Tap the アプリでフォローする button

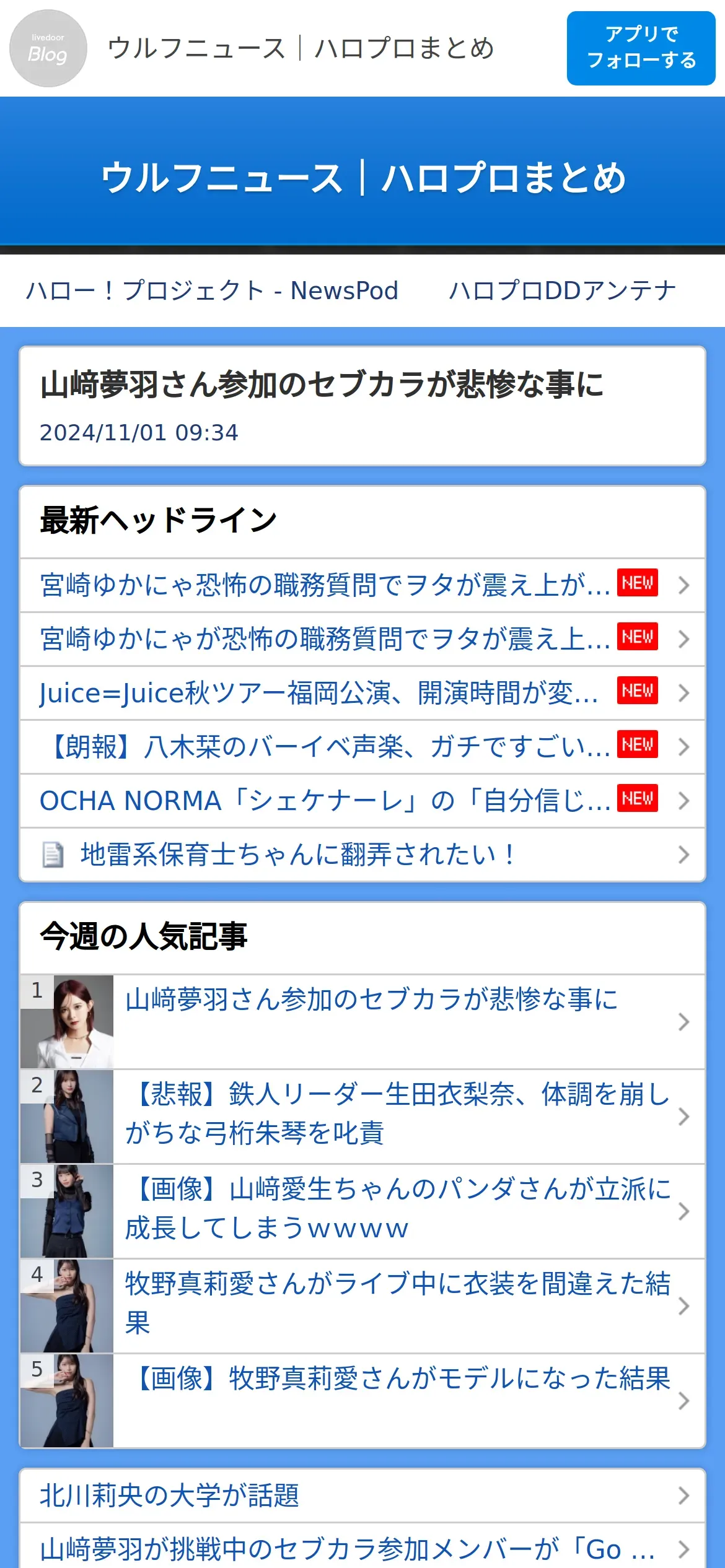click(641, 48)
